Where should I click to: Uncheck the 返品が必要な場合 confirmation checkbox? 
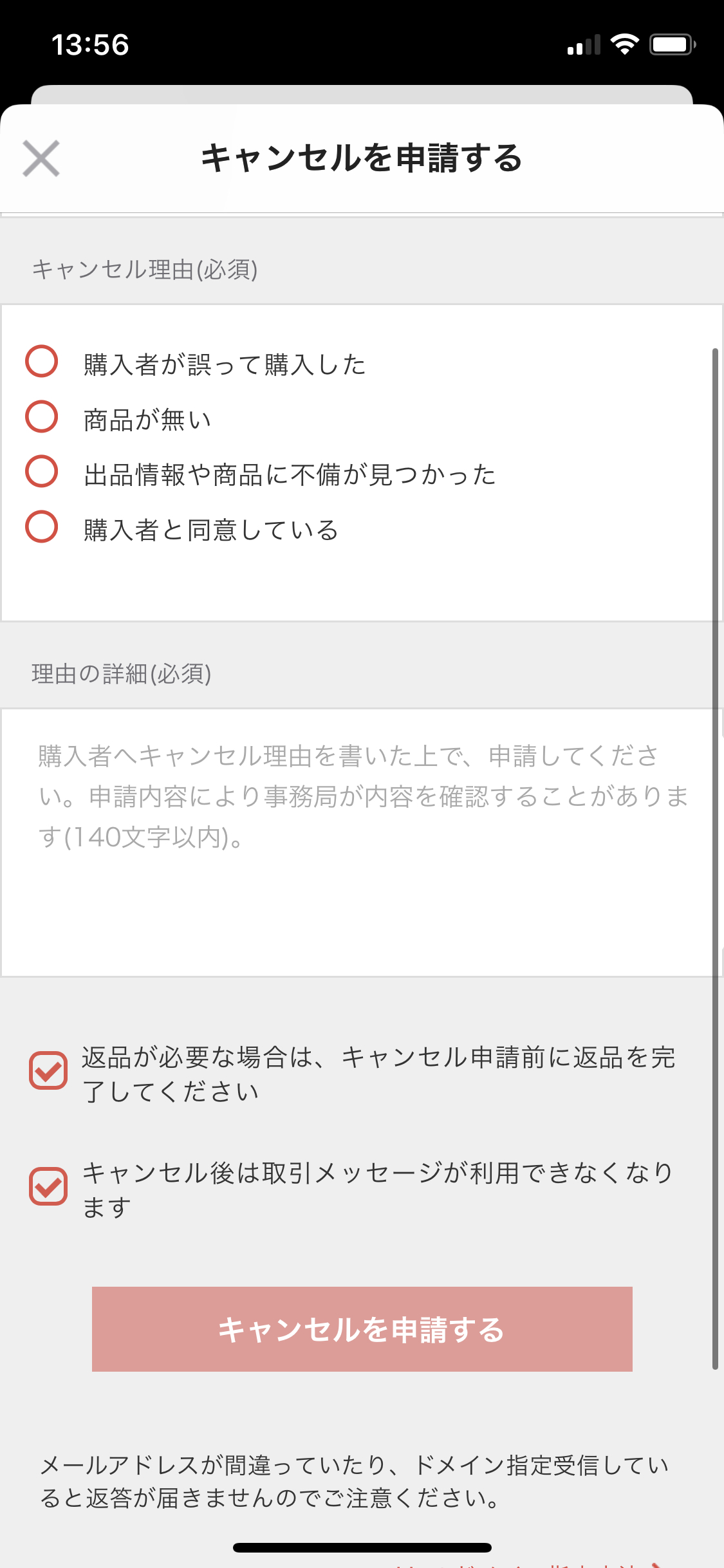48,1071
